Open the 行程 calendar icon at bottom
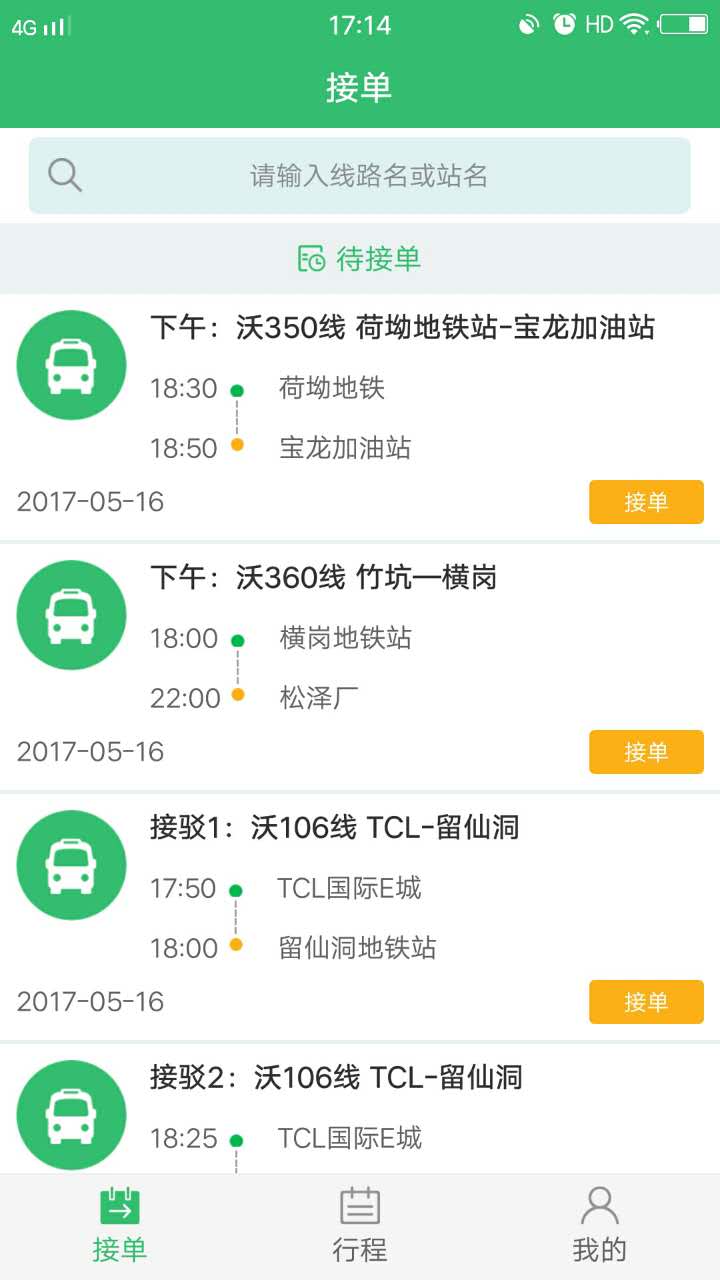The height and width of the screenshot is (1280, 720). click(x=360, y=1206)
